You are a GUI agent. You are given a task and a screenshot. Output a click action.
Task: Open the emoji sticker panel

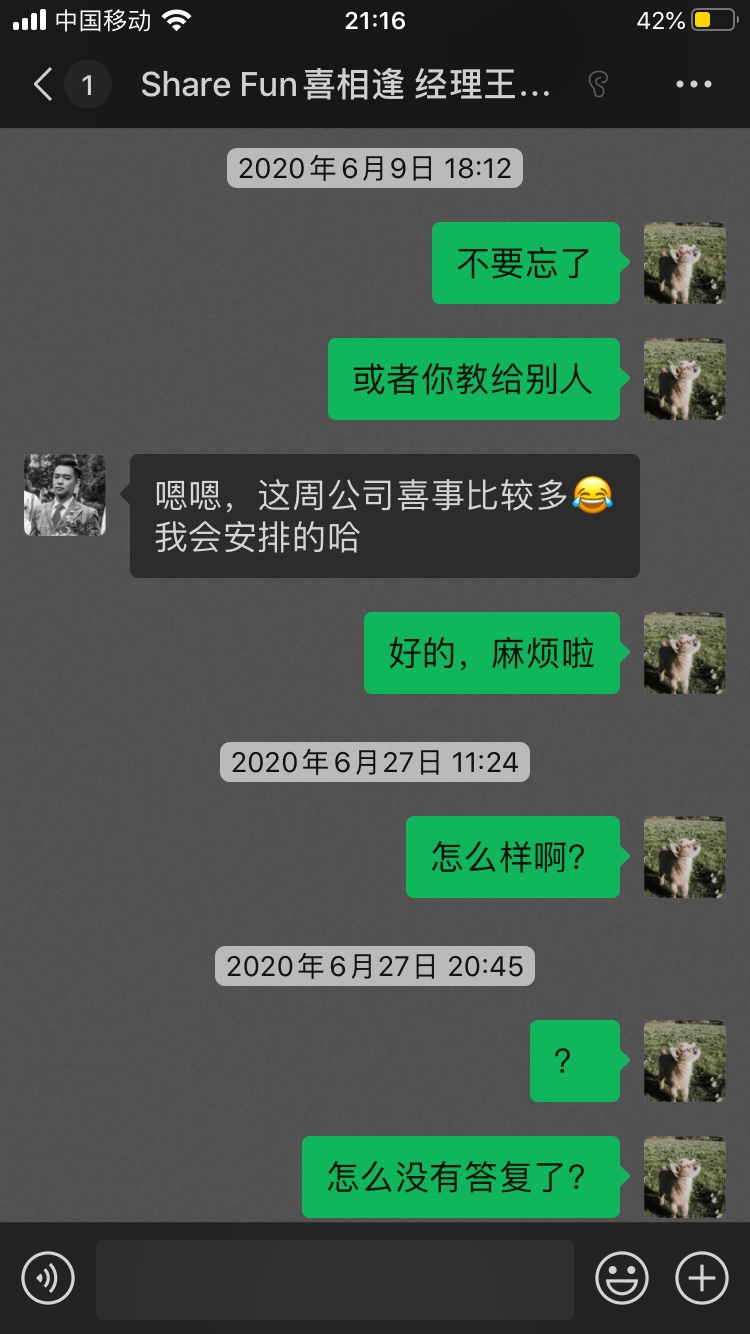coord(622,1278)
